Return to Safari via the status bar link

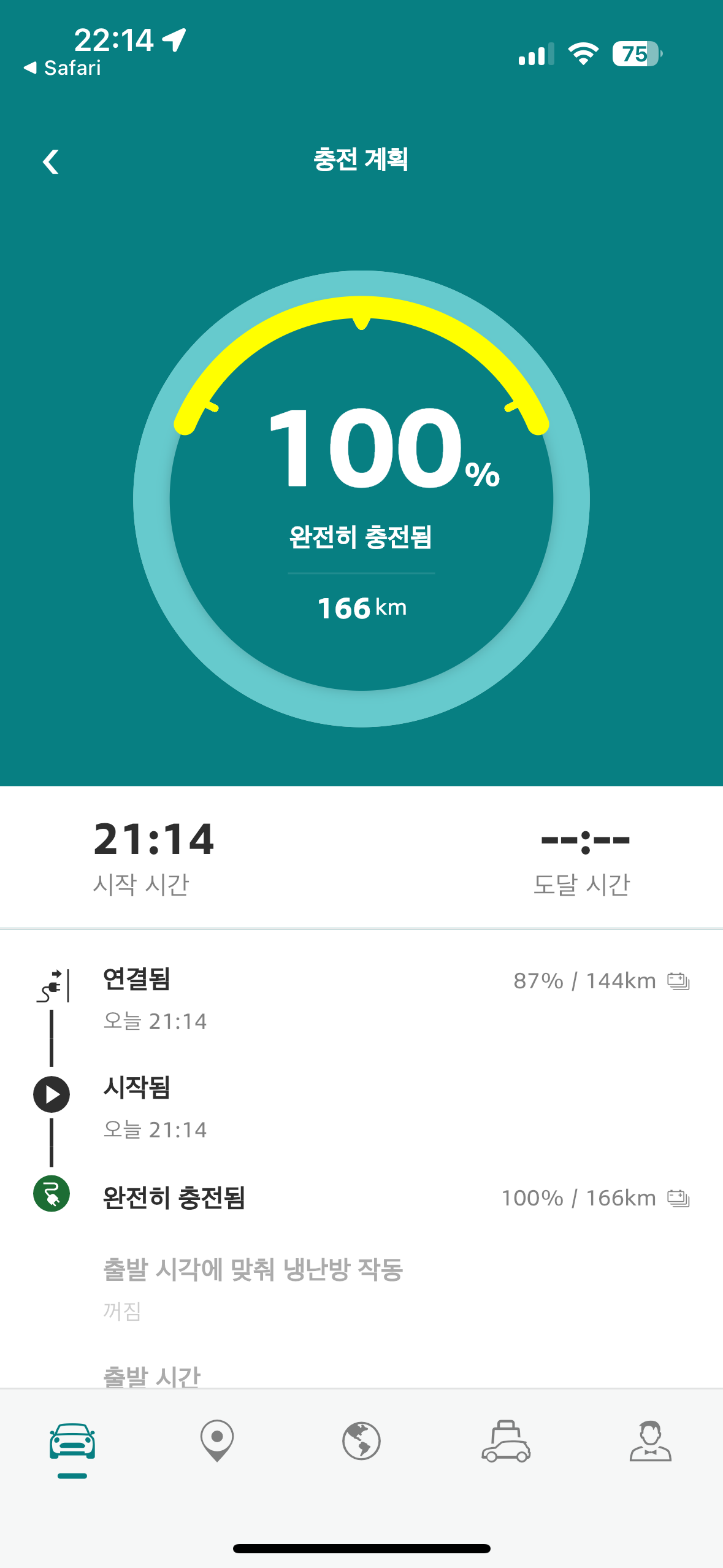tap(62, 67)
